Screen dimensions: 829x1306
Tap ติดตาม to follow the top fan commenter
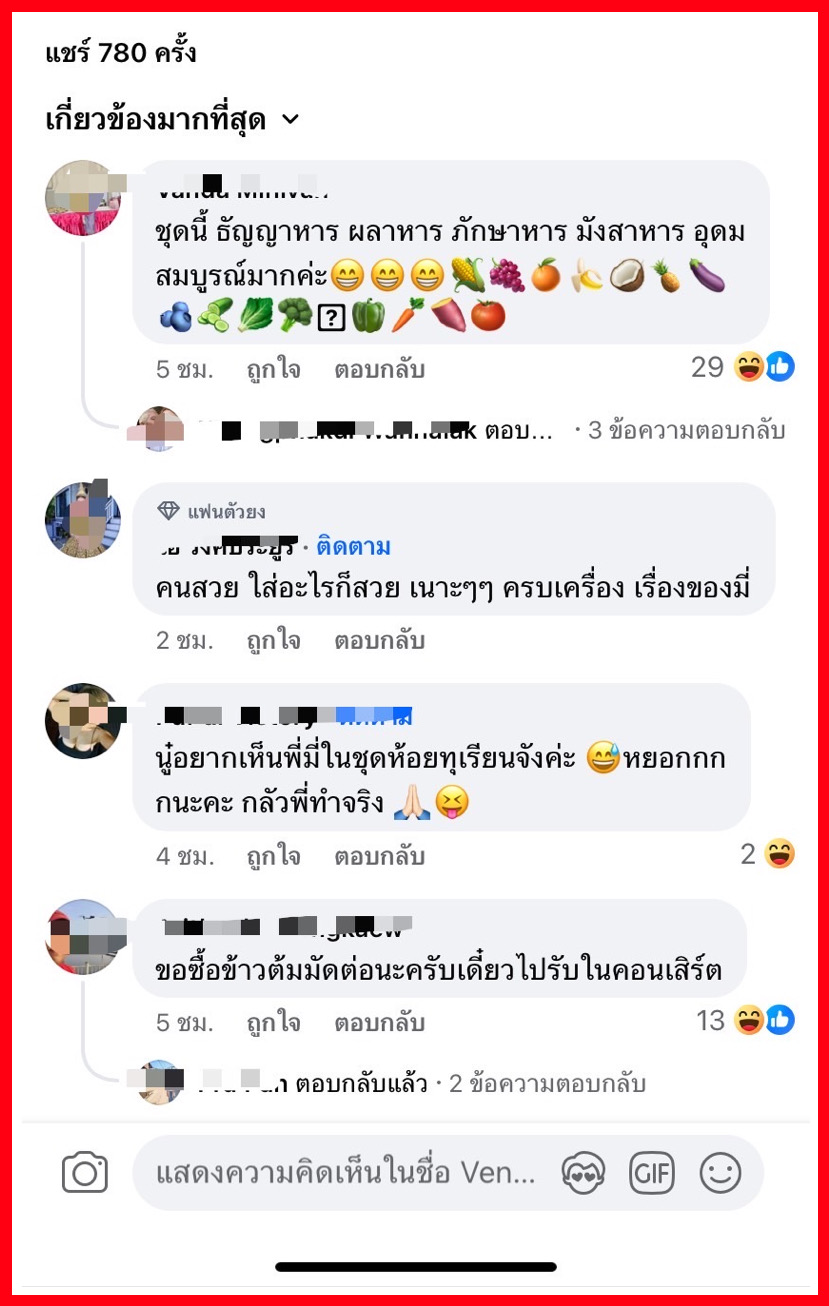(353, 547)
